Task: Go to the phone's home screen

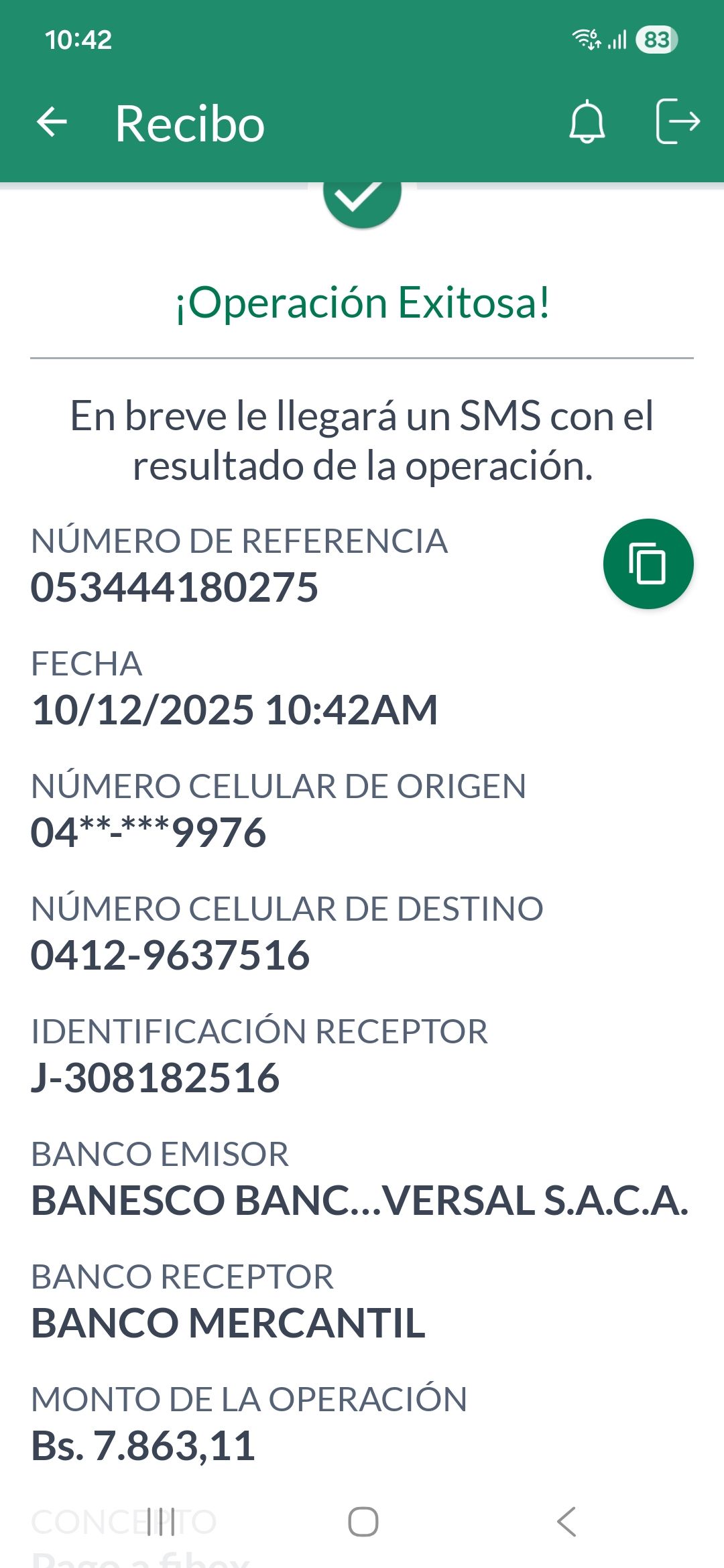Action: [x=363, y=1521]
